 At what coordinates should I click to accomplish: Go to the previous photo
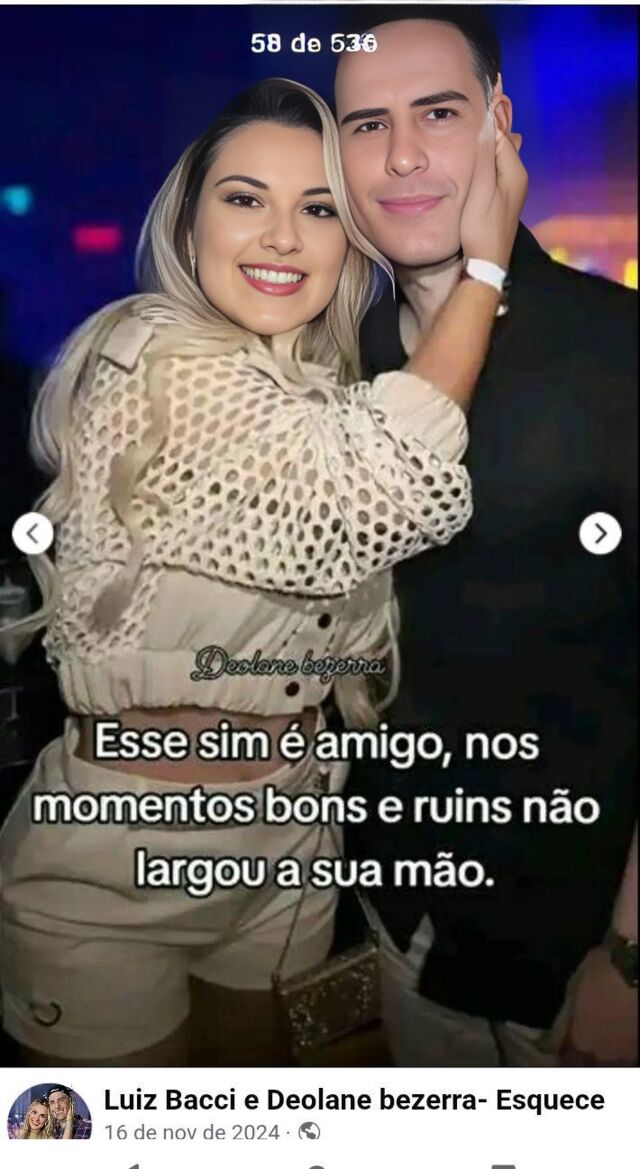32,534
